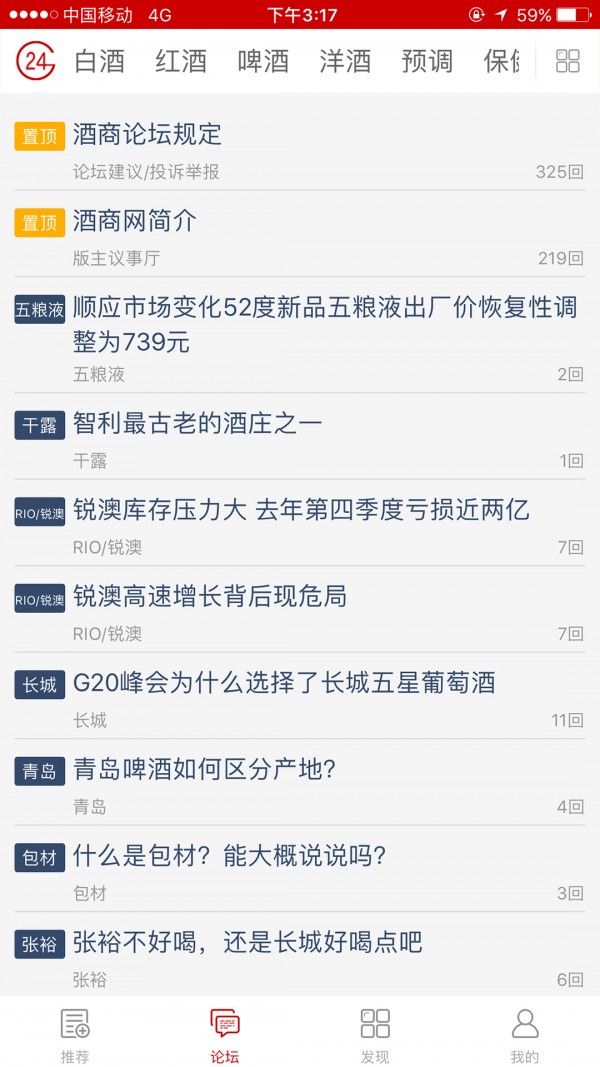The height and width of the screenshot is (1067, 600).
Task: Select the 啤酒 category tab
Action: pyautogui.click(x=263, y=61)
